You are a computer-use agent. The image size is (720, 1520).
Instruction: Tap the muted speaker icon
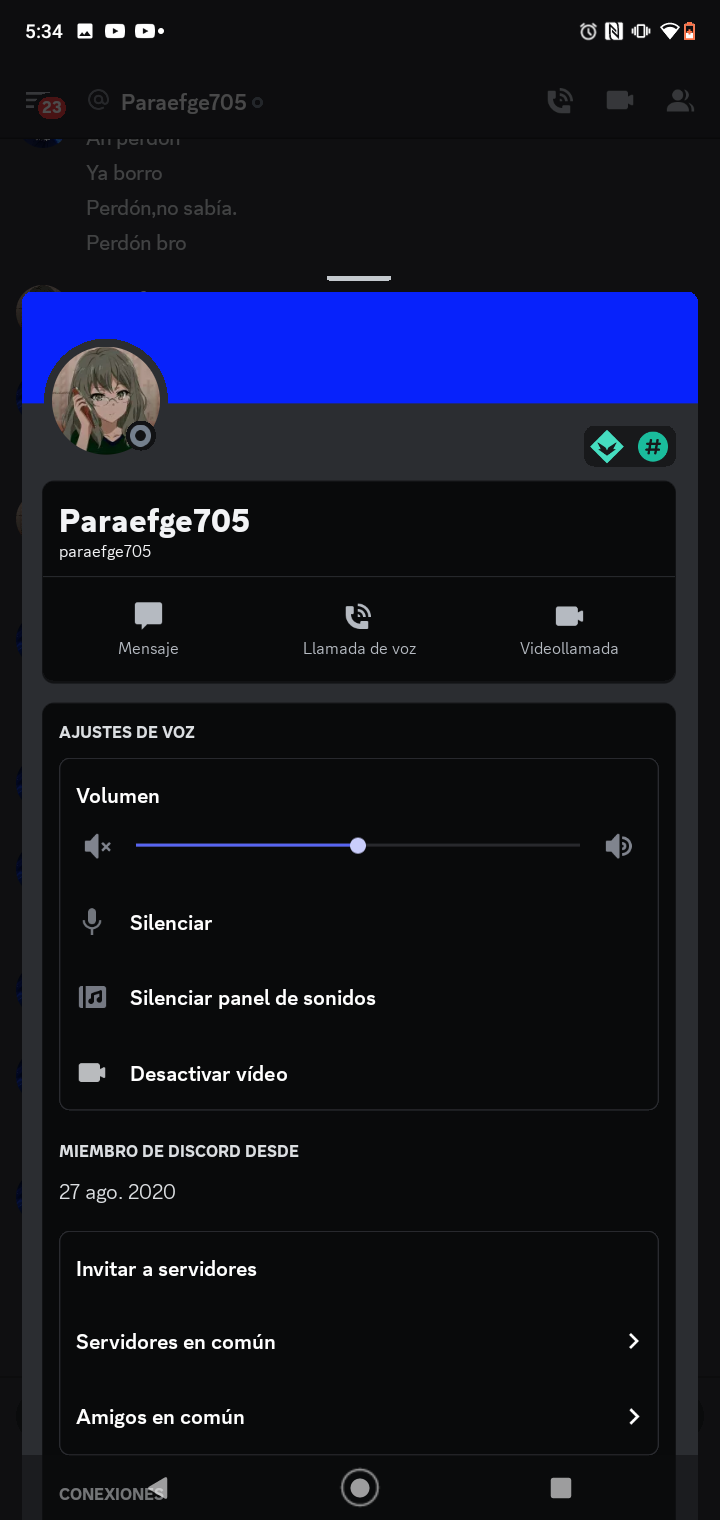coord(97,846)
